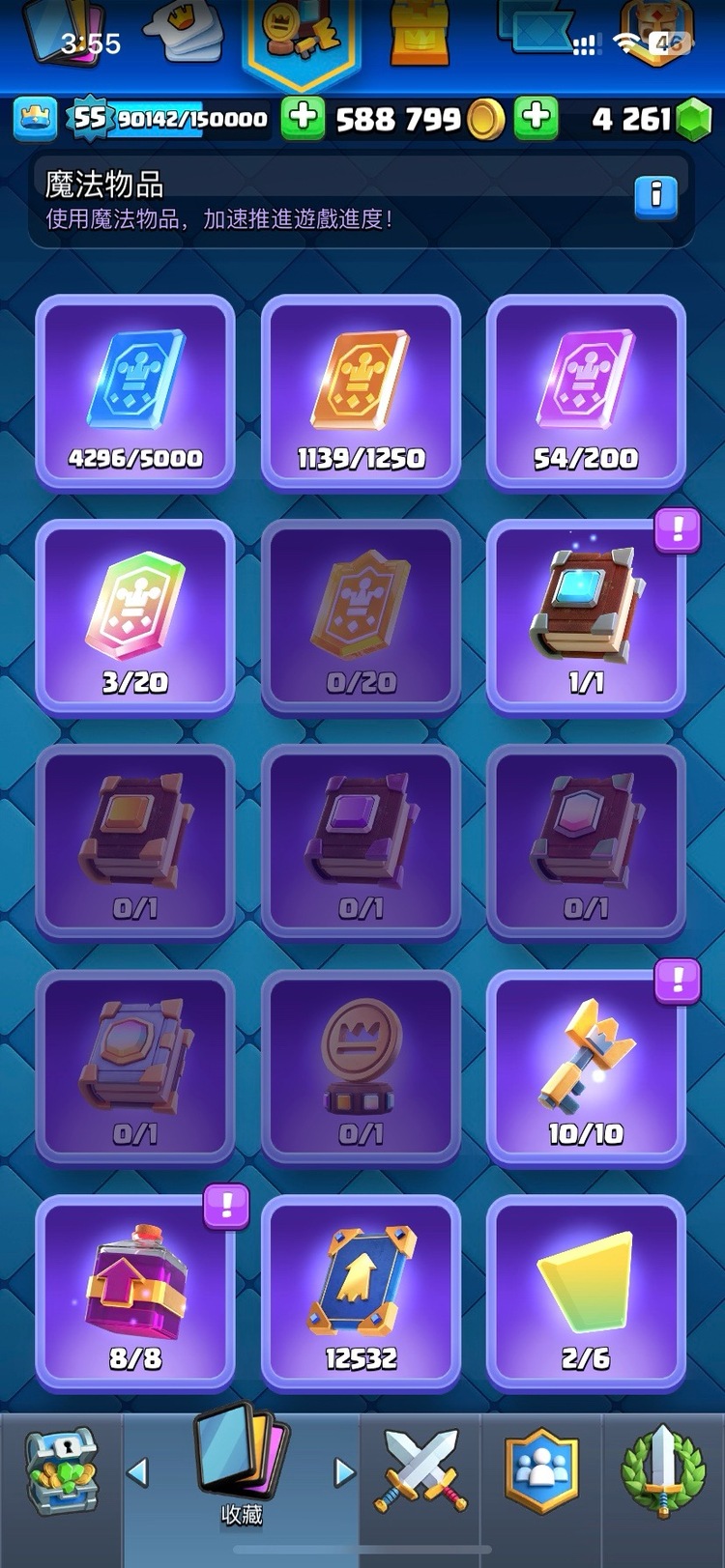
Task: Tap the right arrow beside collection tab
Action: (344, 1472)
